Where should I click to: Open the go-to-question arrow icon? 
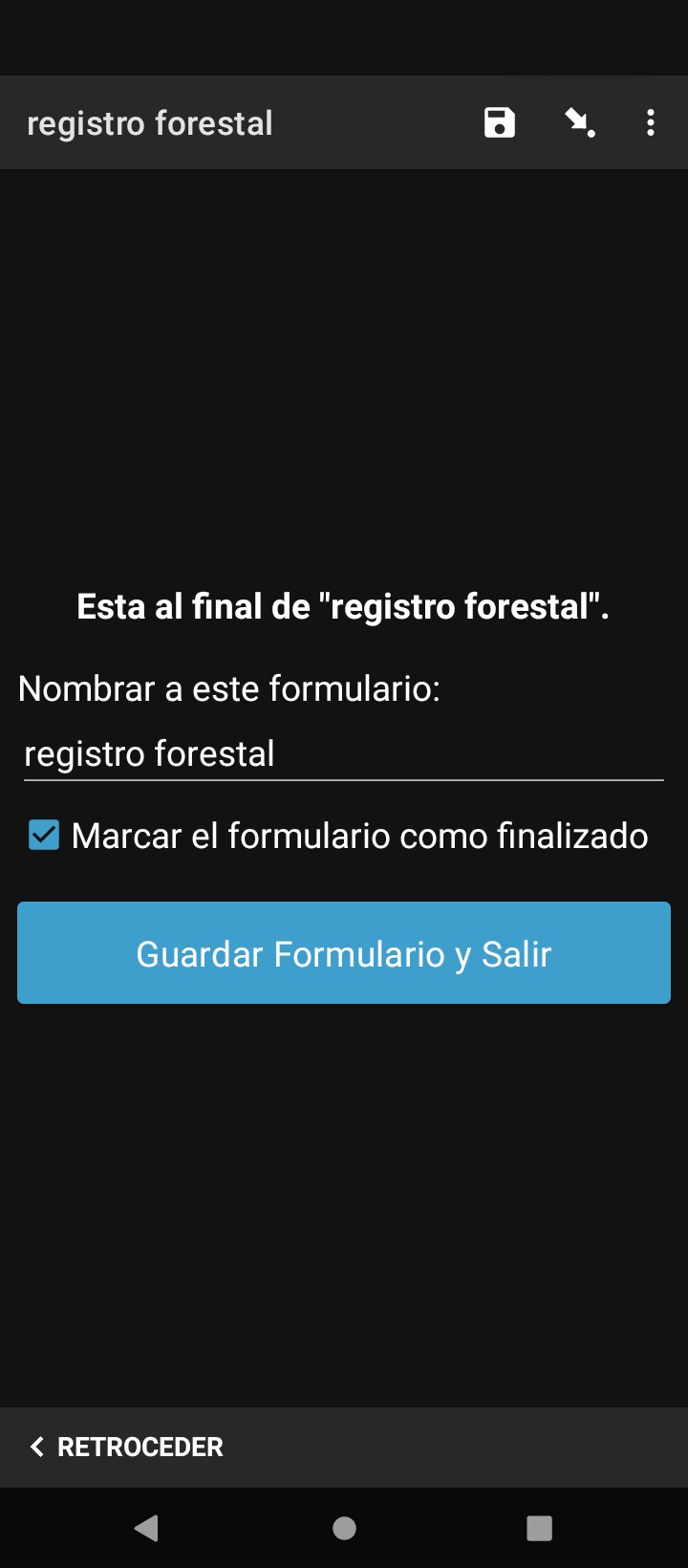coord(579,123)
